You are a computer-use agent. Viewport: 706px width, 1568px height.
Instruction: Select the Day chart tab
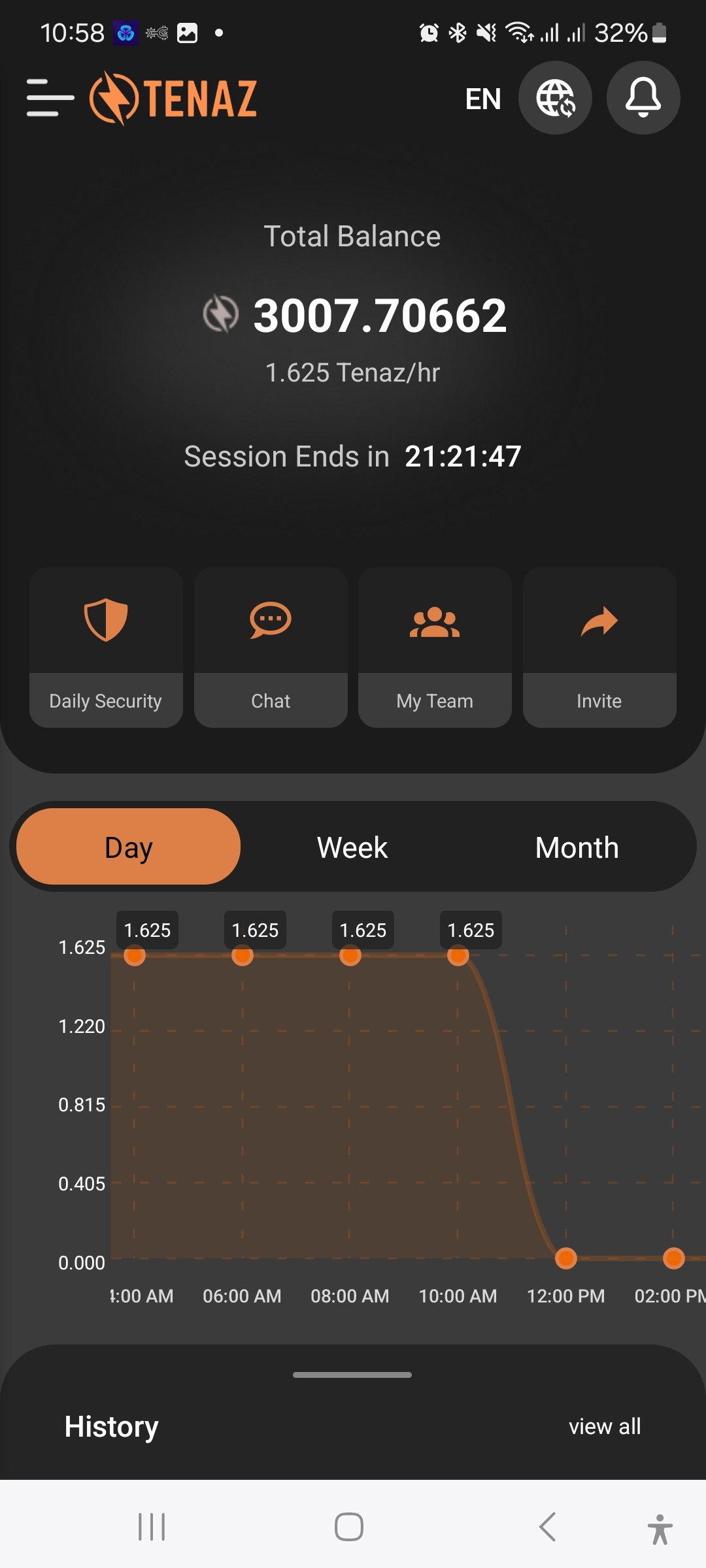(129, 847)
